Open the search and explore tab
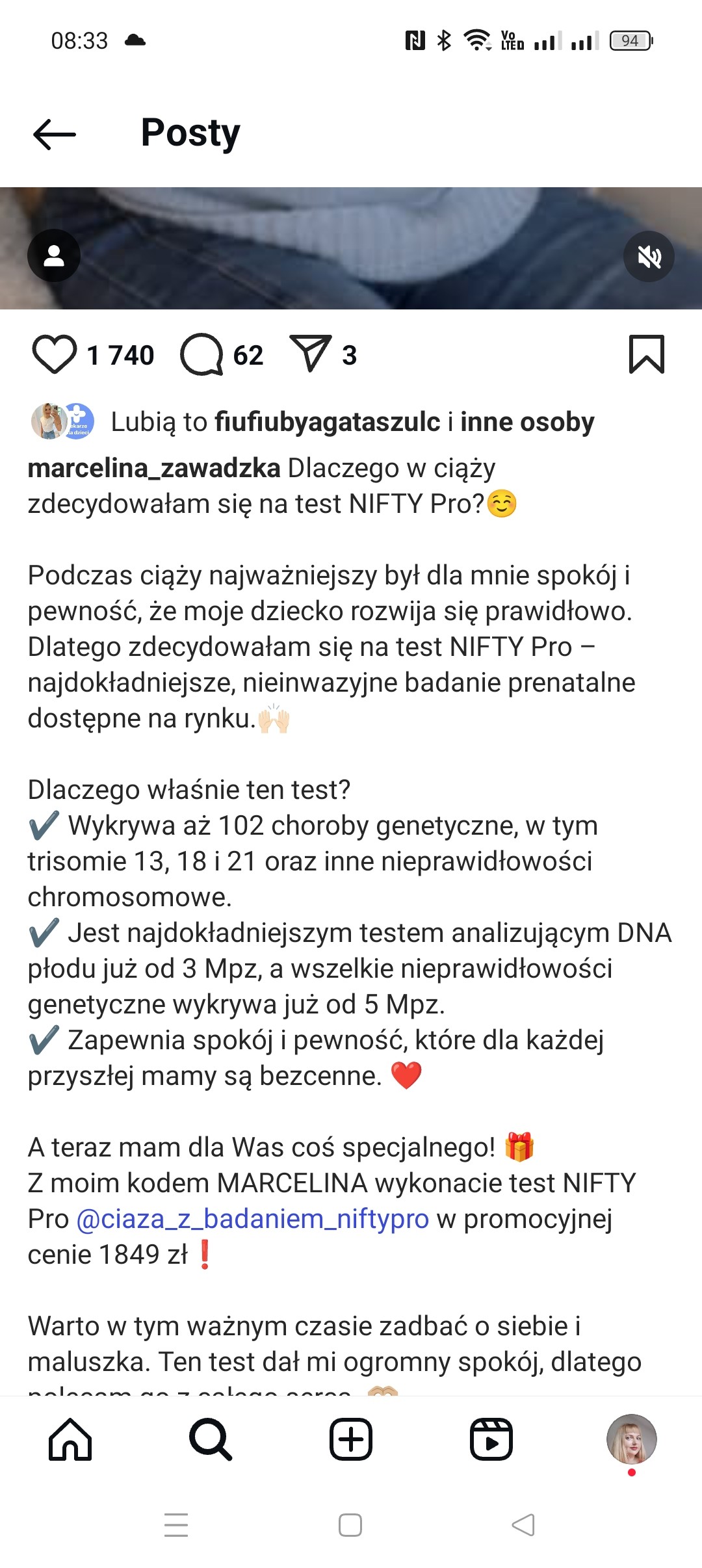 [x=211, y=1439]
